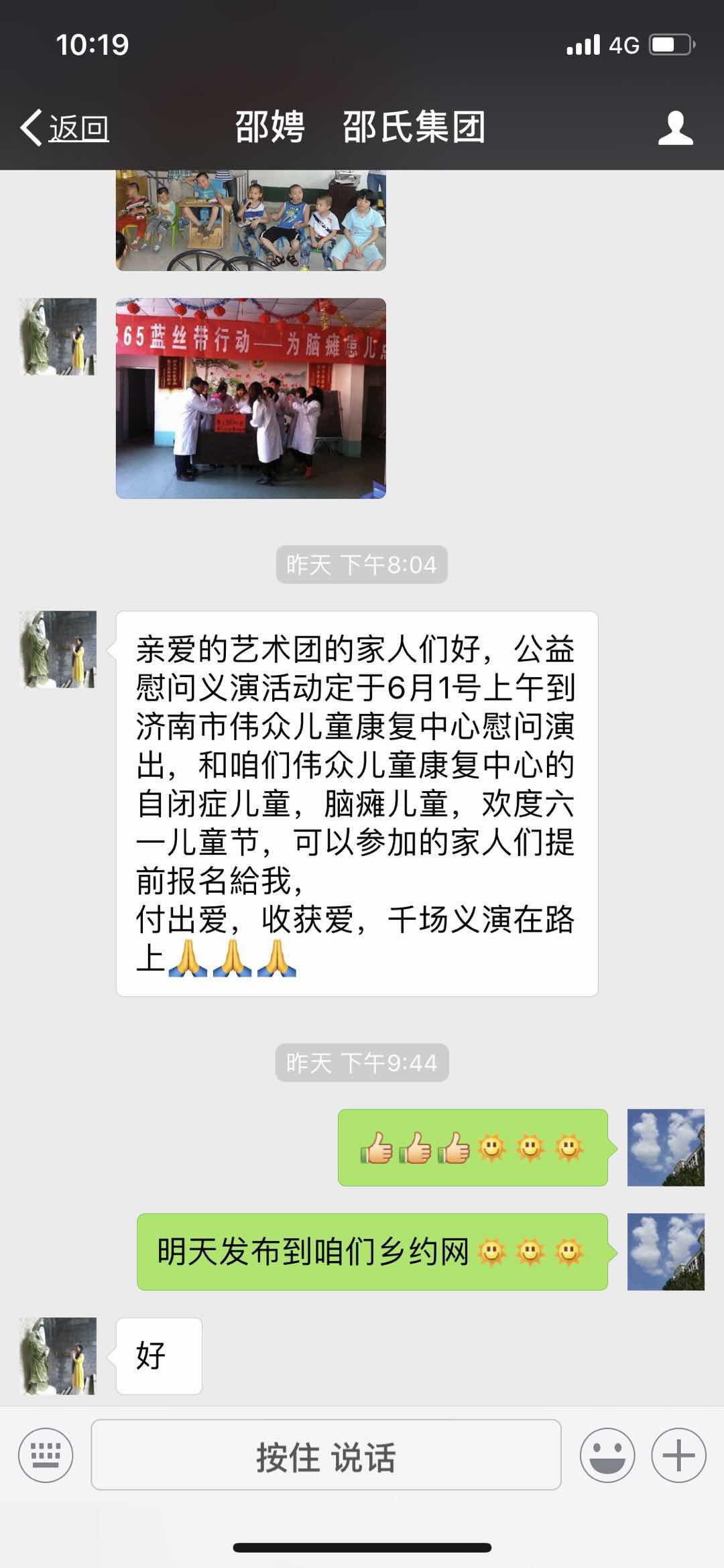Open the 365蓝丝带行动 banner photo
The image size is (724, 1568).
pos(251,398)
